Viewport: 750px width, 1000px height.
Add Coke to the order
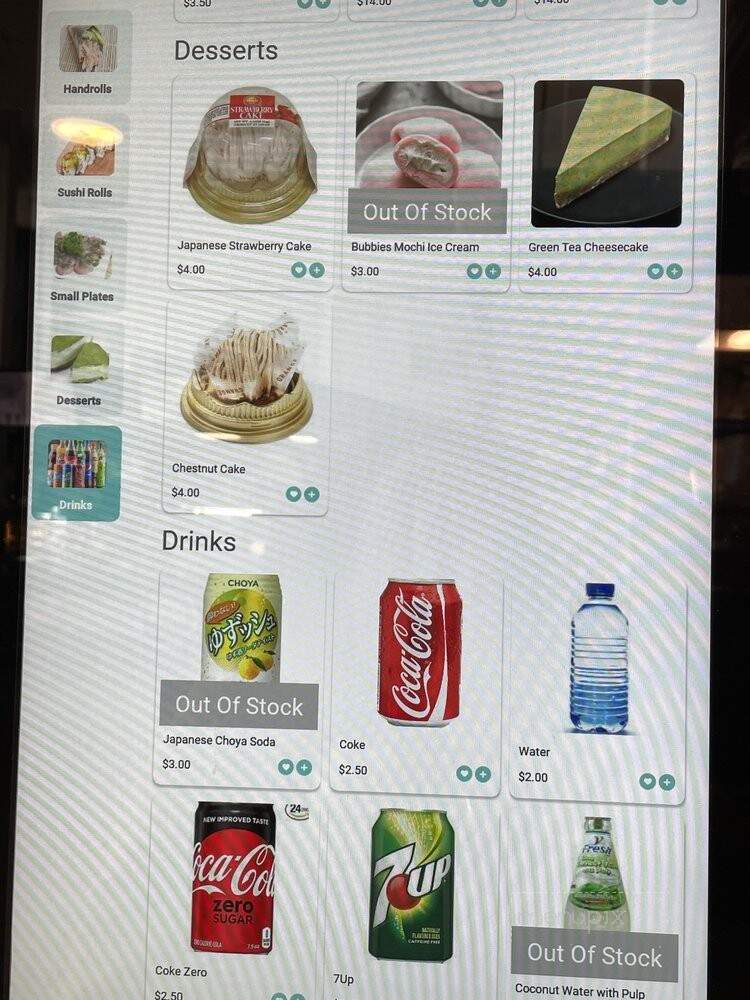click(483, 774)
